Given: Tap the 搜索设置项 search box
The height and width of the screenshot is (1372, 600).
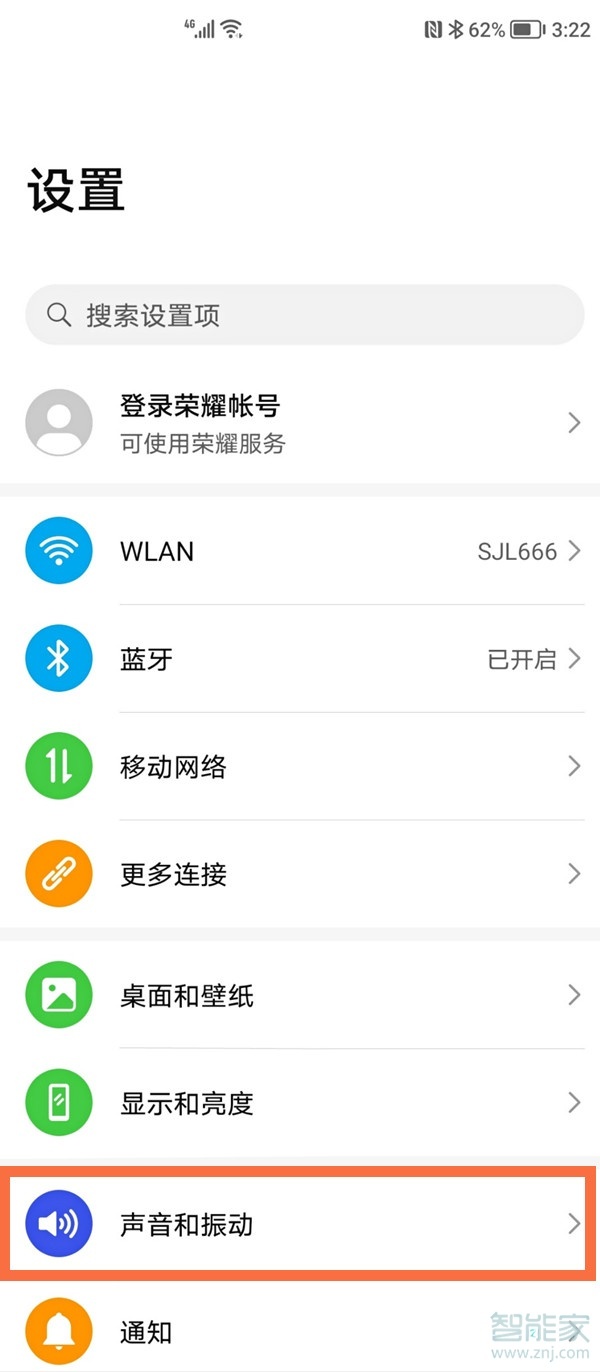Looking at the screenshot, I should pos(304,316).
